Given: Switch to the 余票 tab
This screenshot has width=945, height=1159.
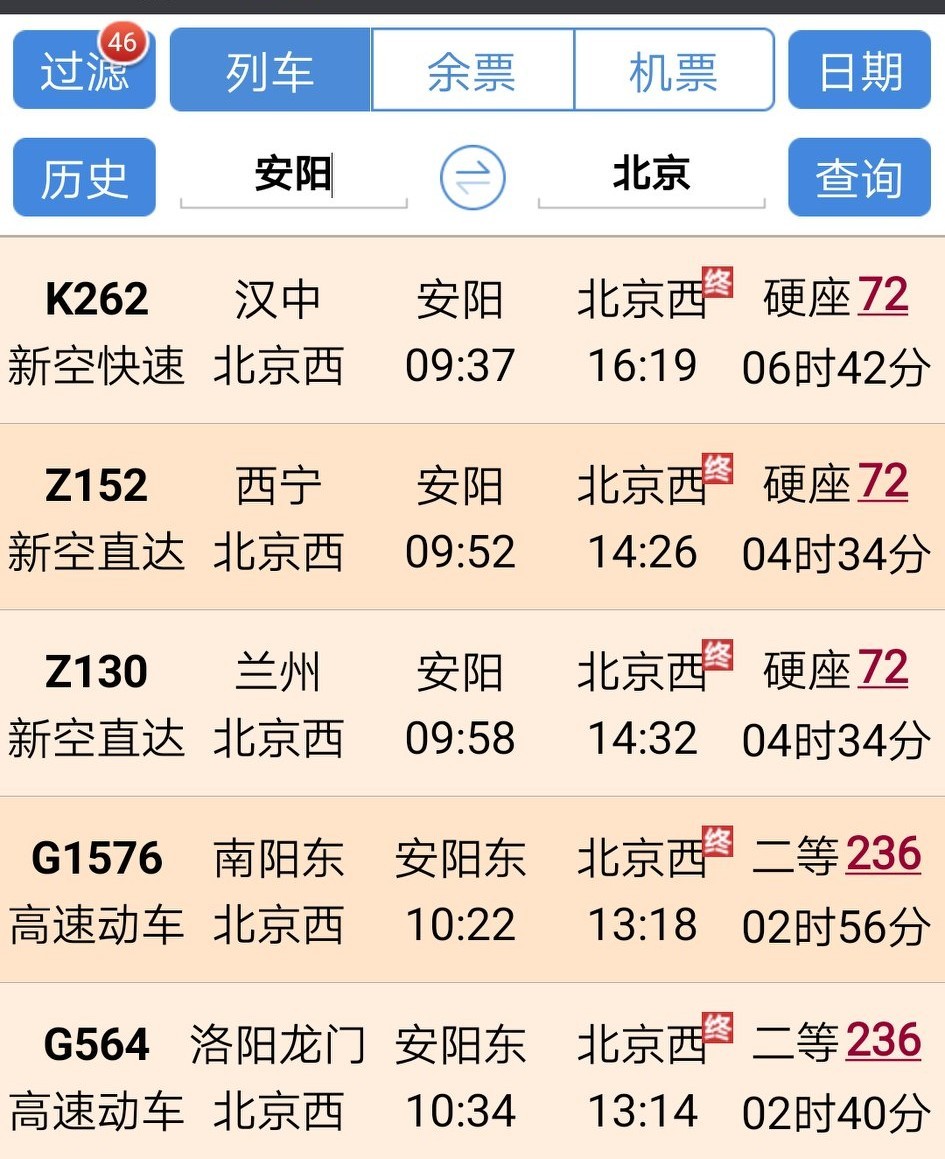Looking at the screenshot, I should [x=472, y=71].
